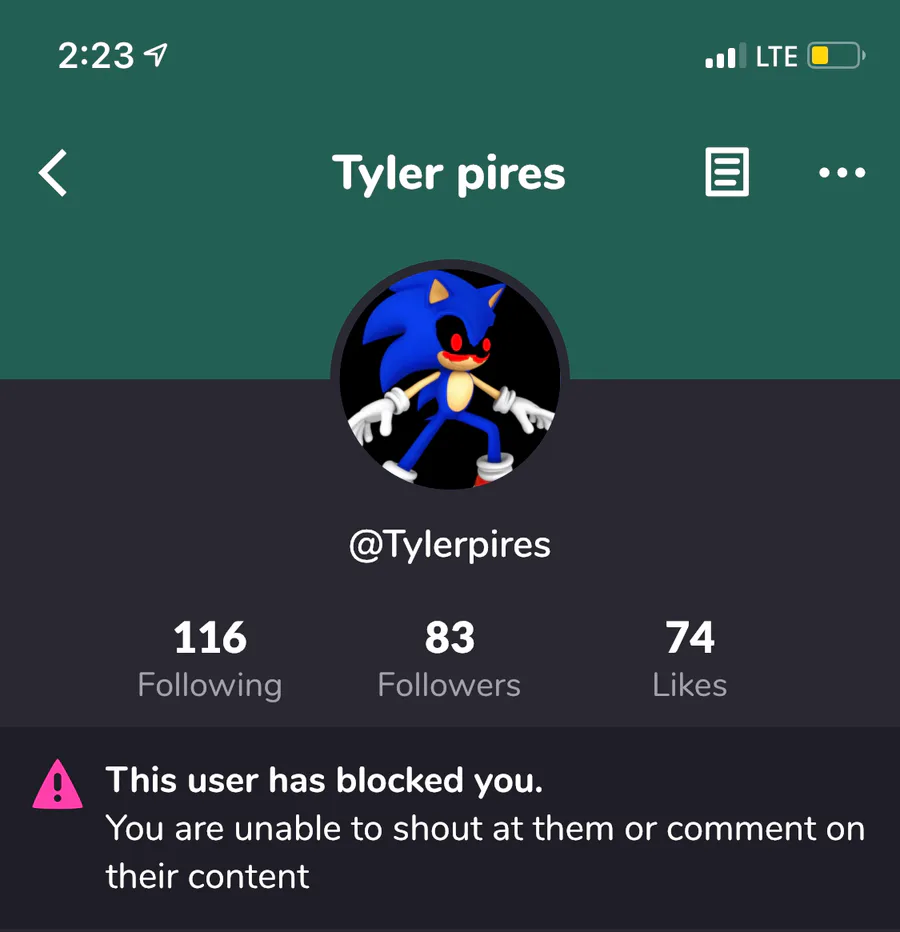Screen dimensions: 900x932
Task: Open the document list icon
Action: 726,172
